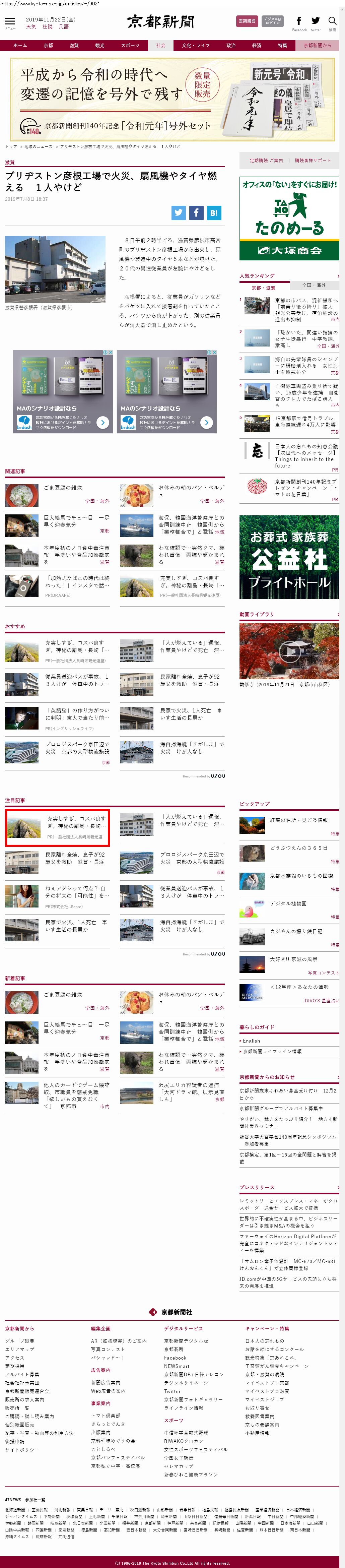Play the 動画ライブラリ autumn leaves video
The height and width of the screenshot is (1568, 345).
point(289,651)
